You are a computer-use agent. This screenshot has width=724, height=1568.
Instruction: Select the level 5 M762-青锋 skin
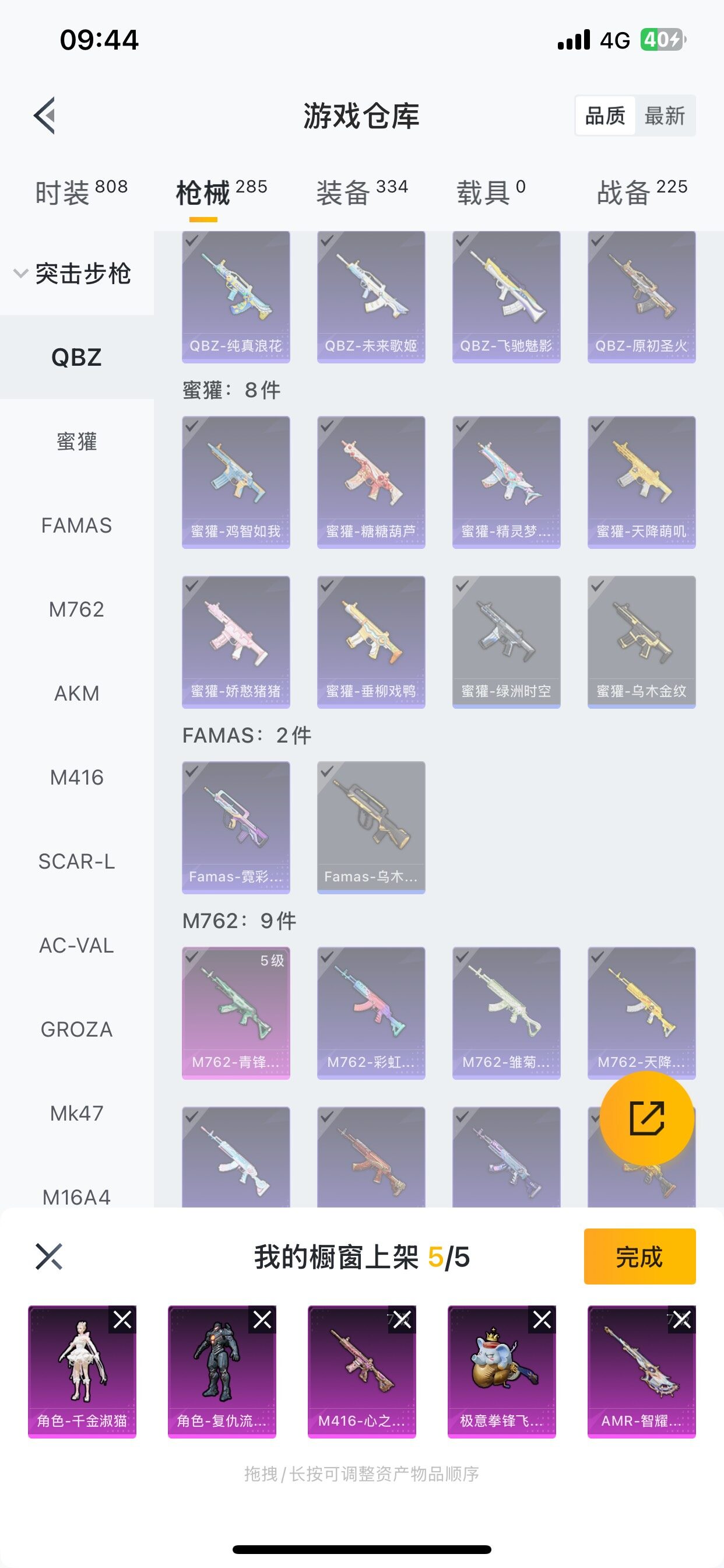(x=236, y=1013)
